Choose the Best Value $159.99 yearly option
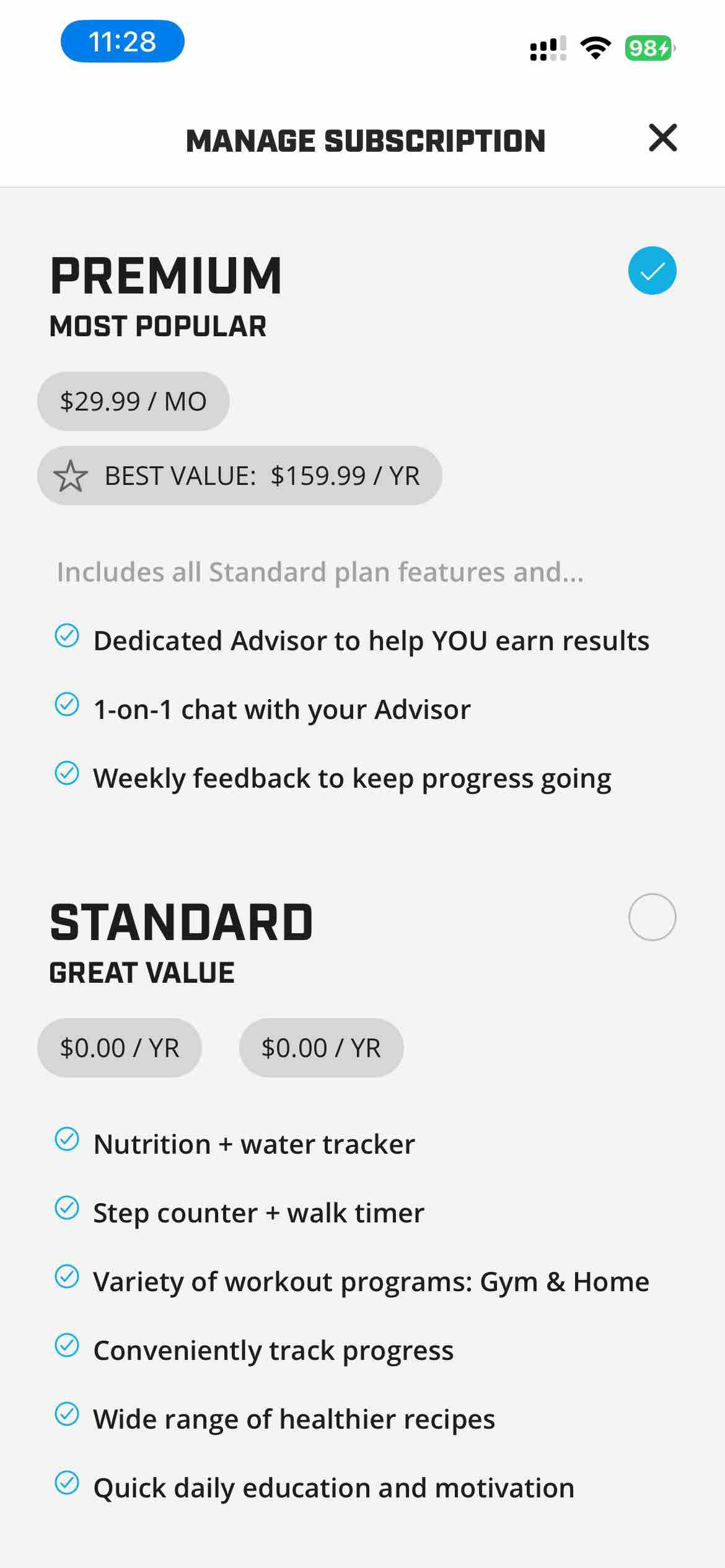Viewport: 725px width, 1568px height. click(240, 476)
